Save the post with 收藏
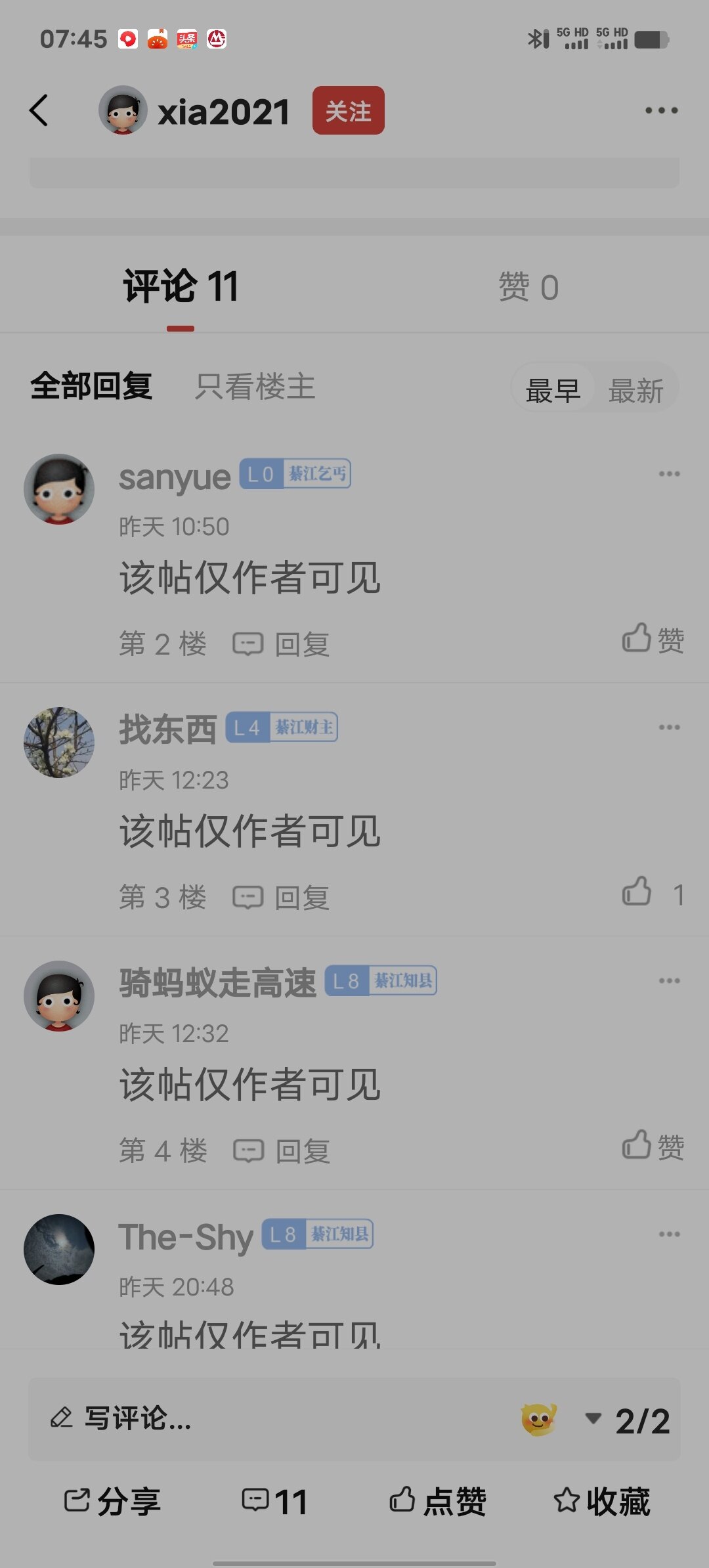Screen dimensions: 709x1568 point(601,1501)
